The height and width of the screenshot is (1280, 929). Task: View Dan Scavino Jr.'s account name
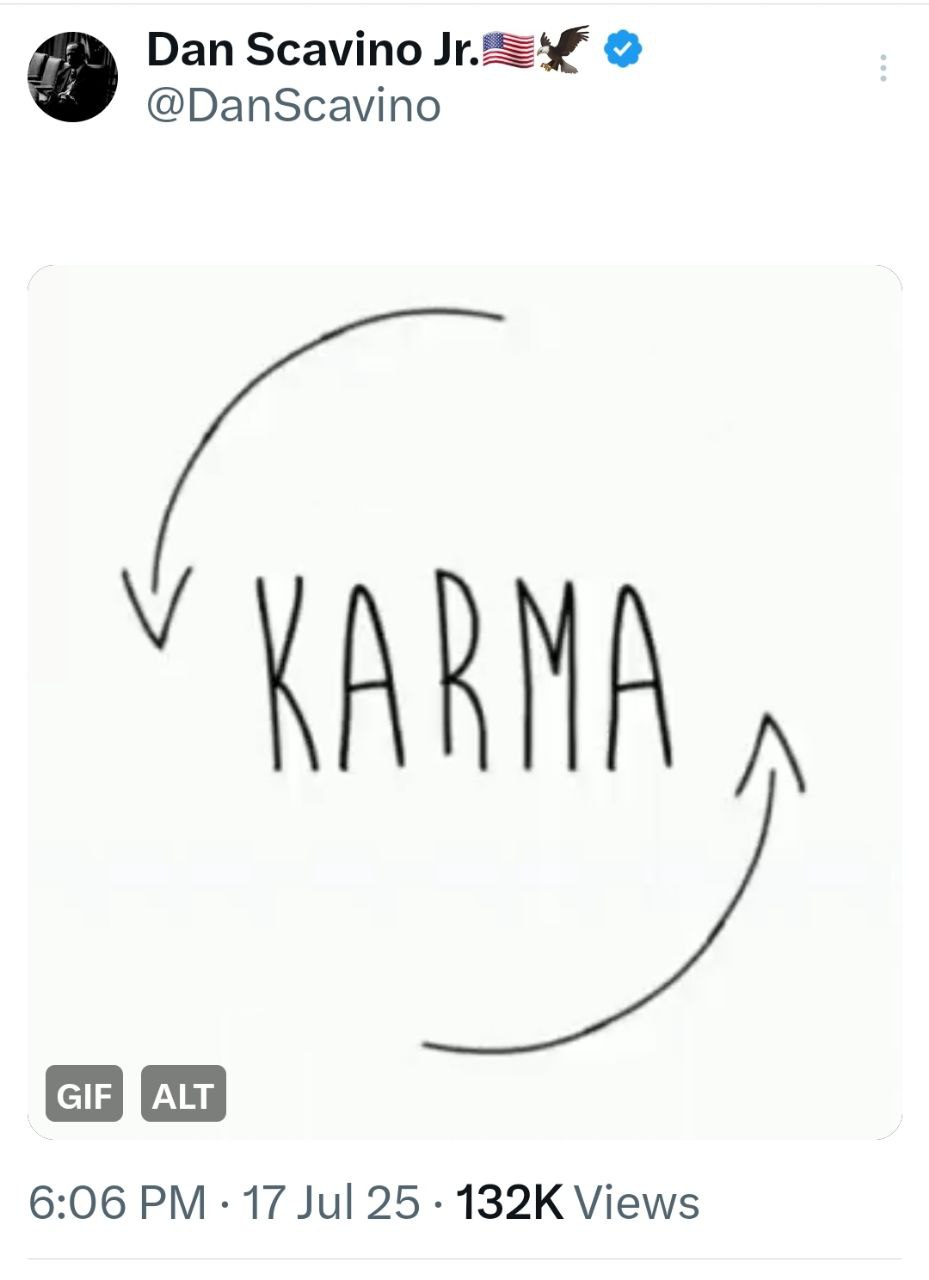tap(313, 50)
